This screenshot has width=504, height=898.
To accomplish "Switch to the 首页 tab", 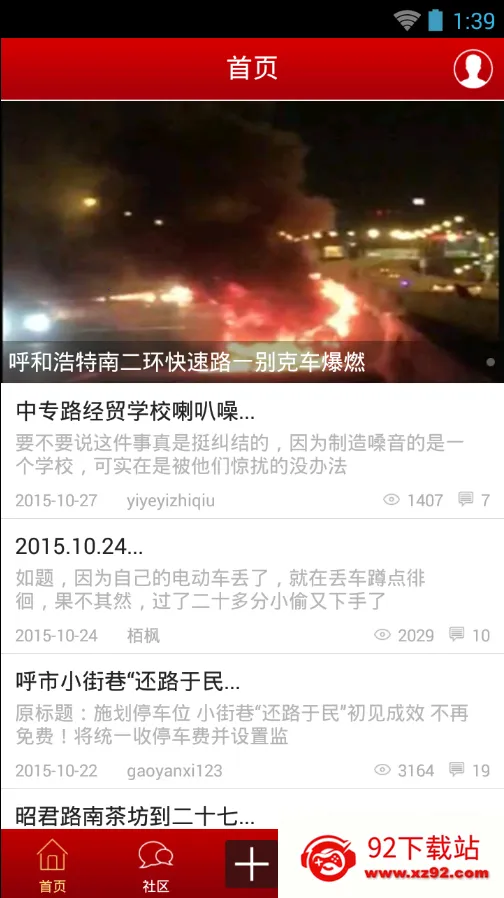I will click(x=52, y=865).
